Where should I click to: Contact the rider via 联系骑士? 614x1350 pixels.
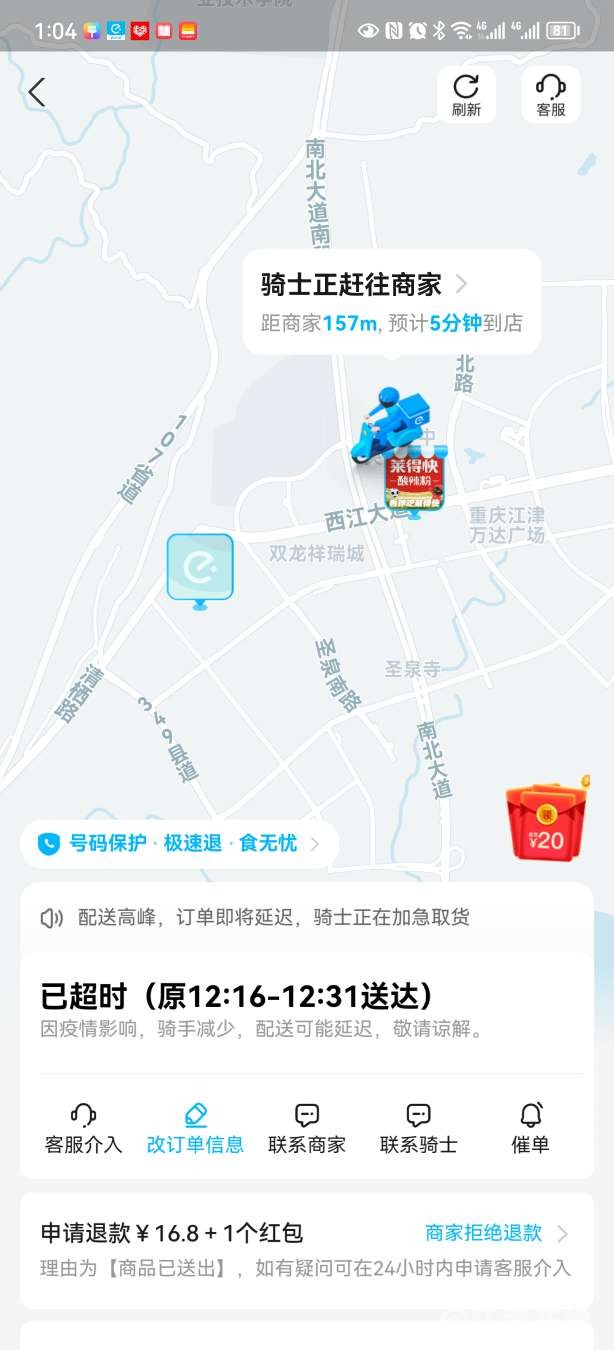tap(419, 1129)
